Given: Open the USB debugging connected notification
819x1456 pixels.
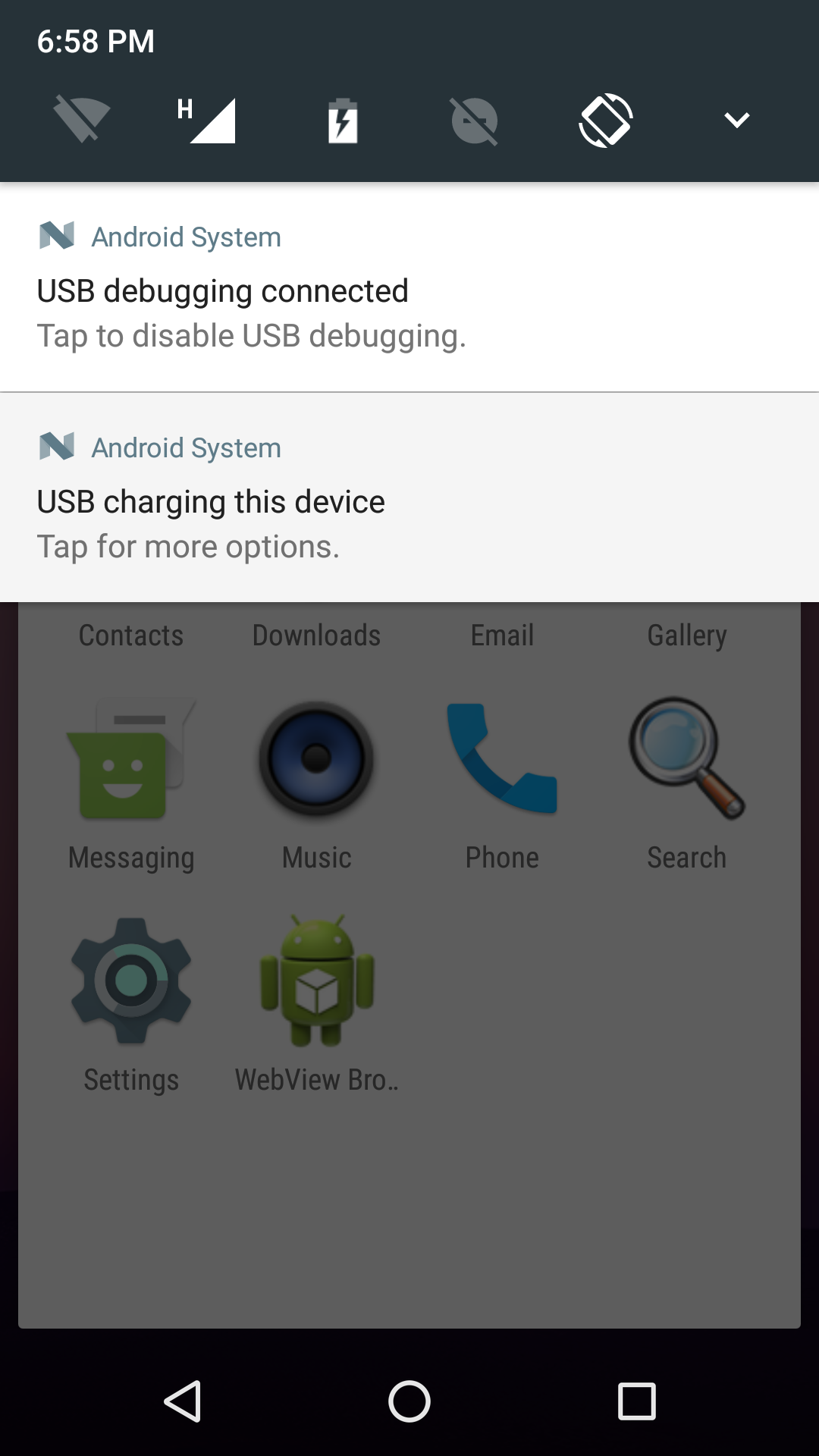Looking at the screenshot, I should pos(409,288).
